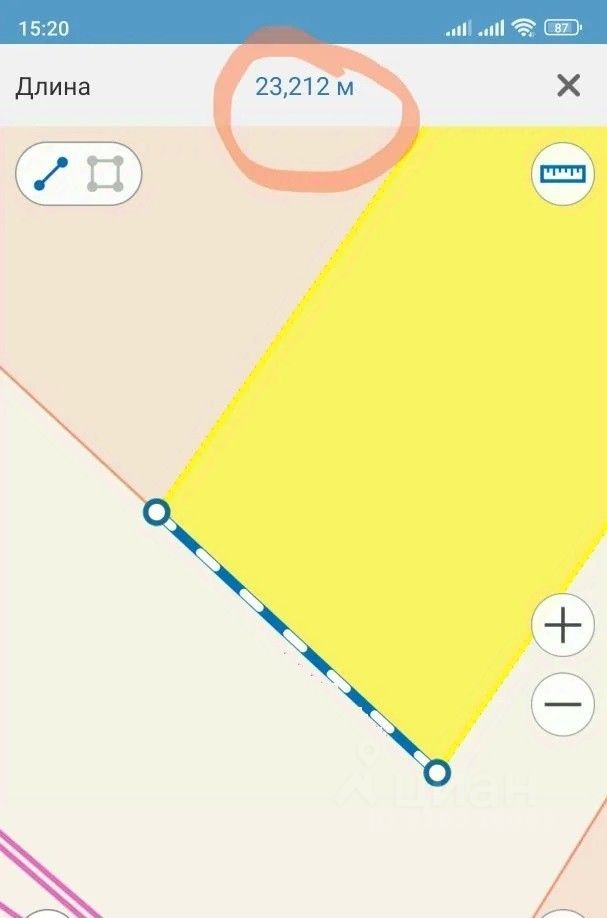Close the length measurement panel

click(x=568, y=86)
